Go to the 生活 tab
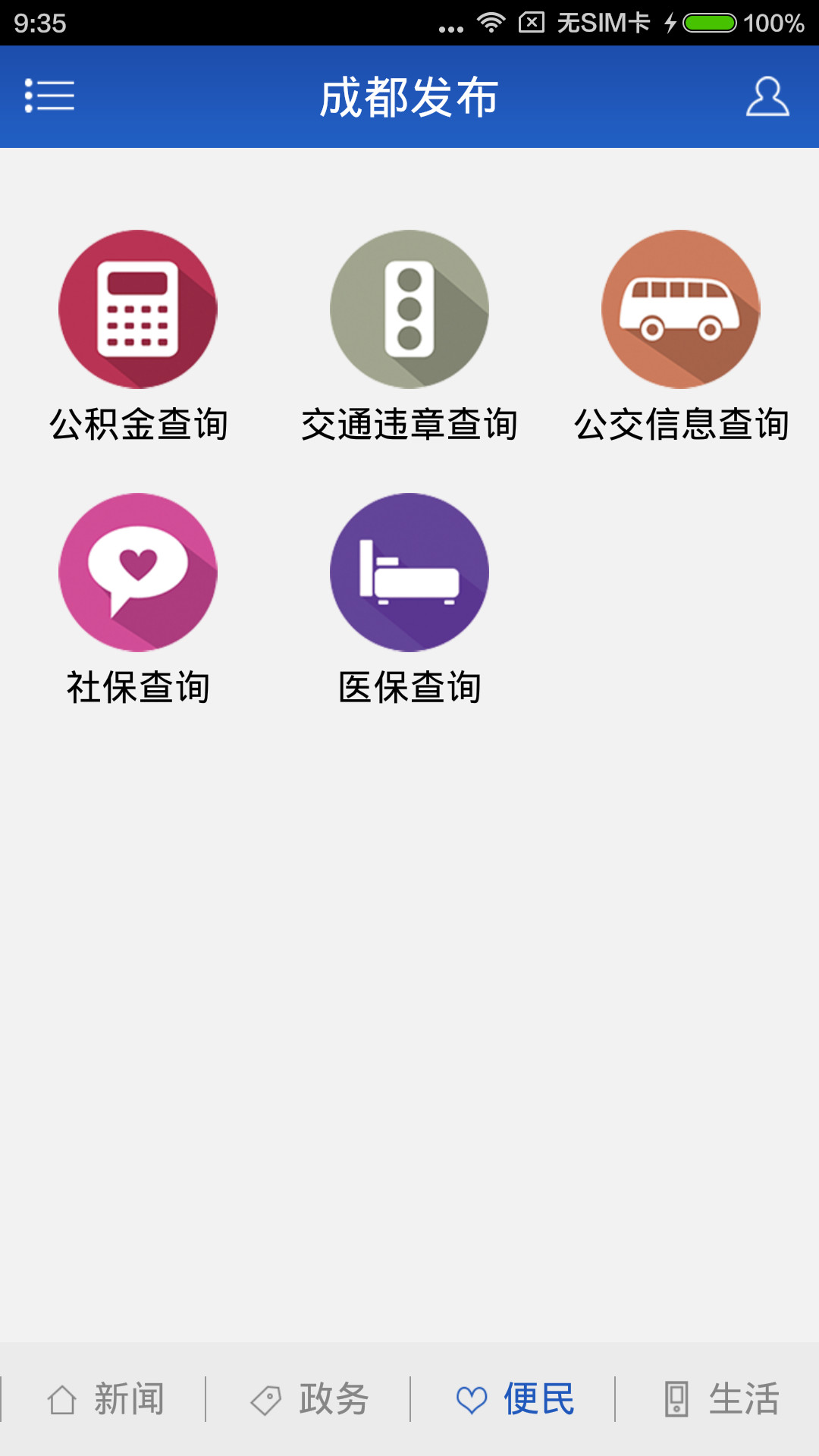The height and width of the screenshot is (1456, 819). click(720, 1399)
